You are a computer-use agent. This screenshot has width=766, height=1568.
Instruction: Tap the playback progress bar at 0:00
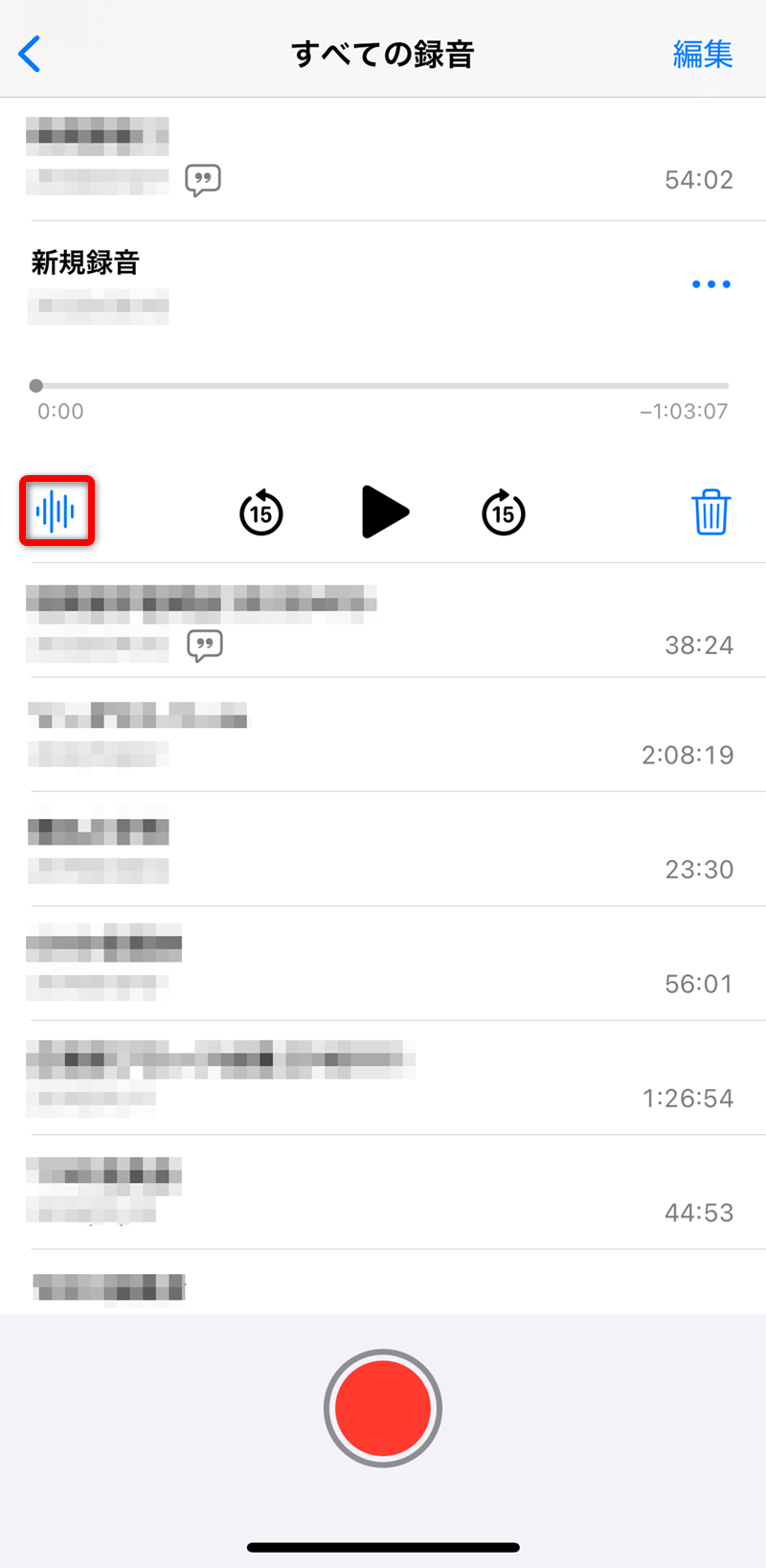tap(381, 386)
